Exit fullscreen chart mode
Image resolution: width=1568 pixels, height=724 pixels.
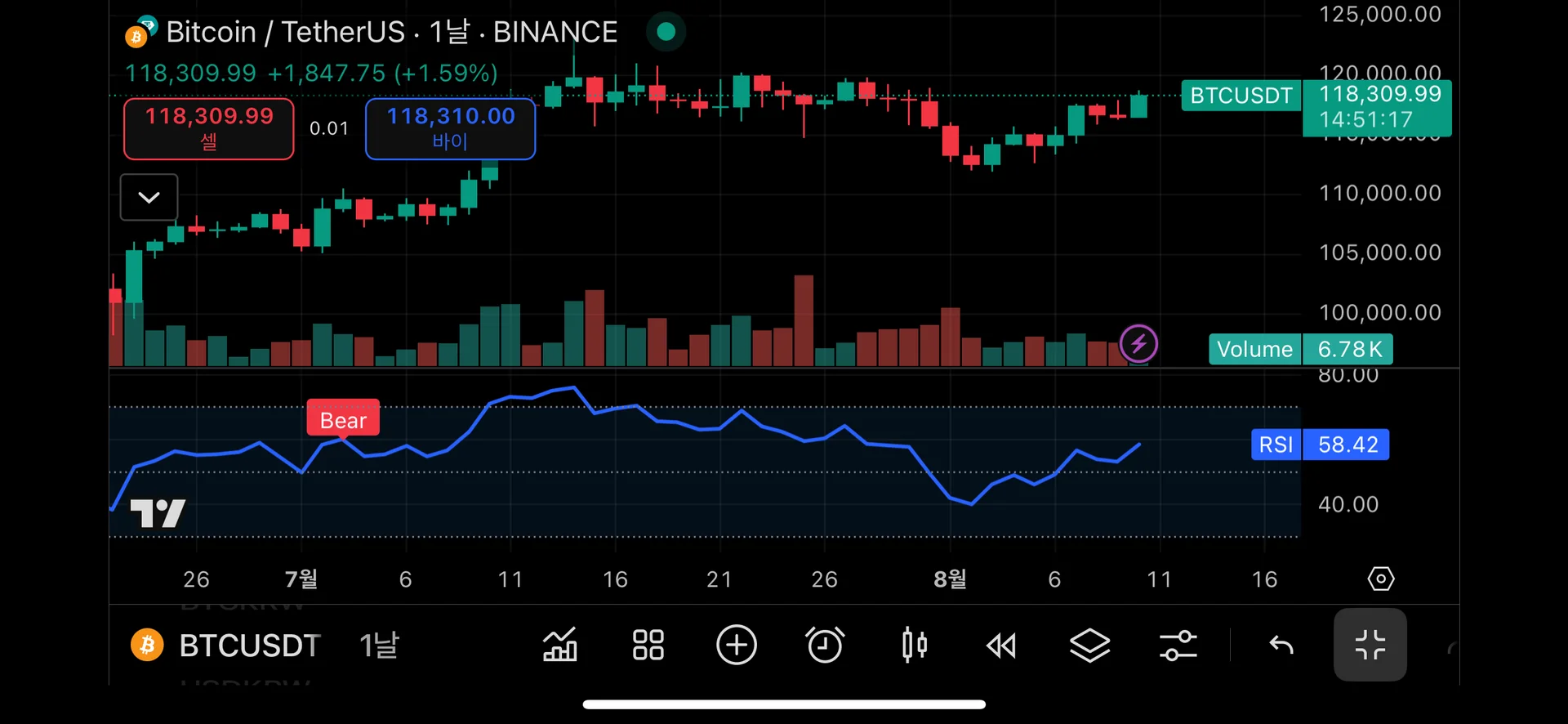(1370, 646)
